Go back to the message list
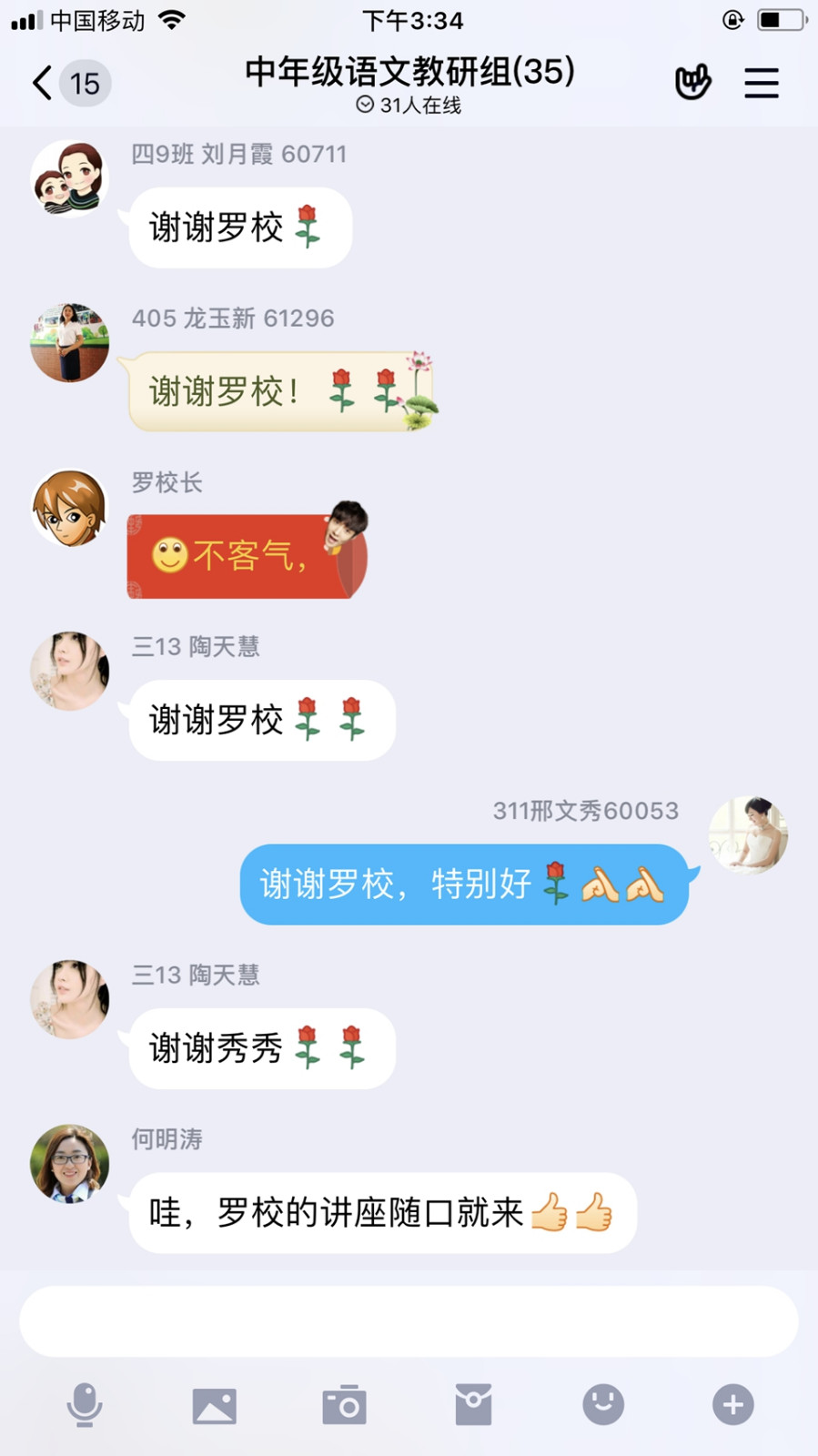 coord(43,83)
